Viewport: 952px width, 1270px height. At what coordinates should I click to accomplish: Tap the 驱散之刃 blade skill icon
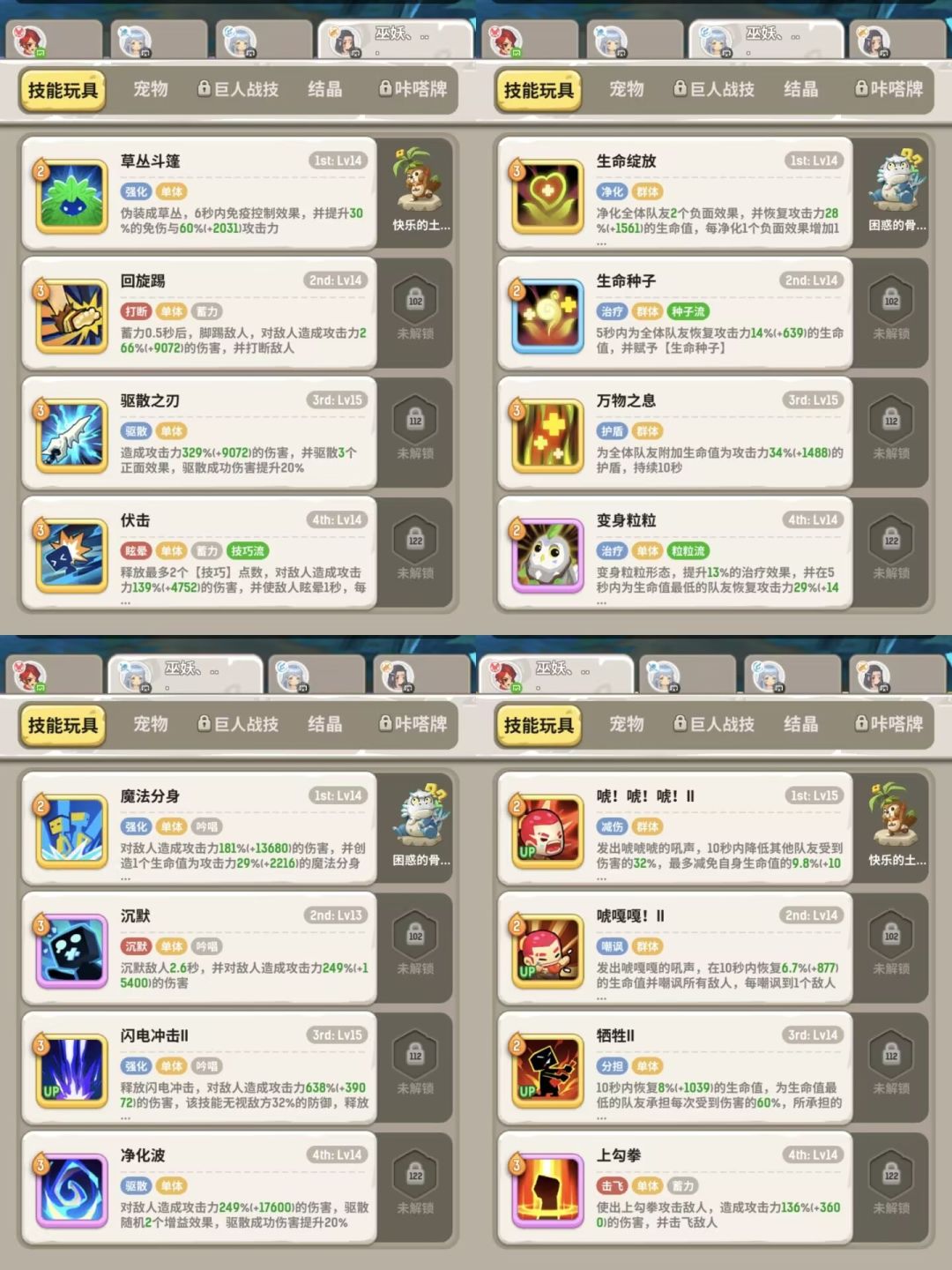click(72, 433)
